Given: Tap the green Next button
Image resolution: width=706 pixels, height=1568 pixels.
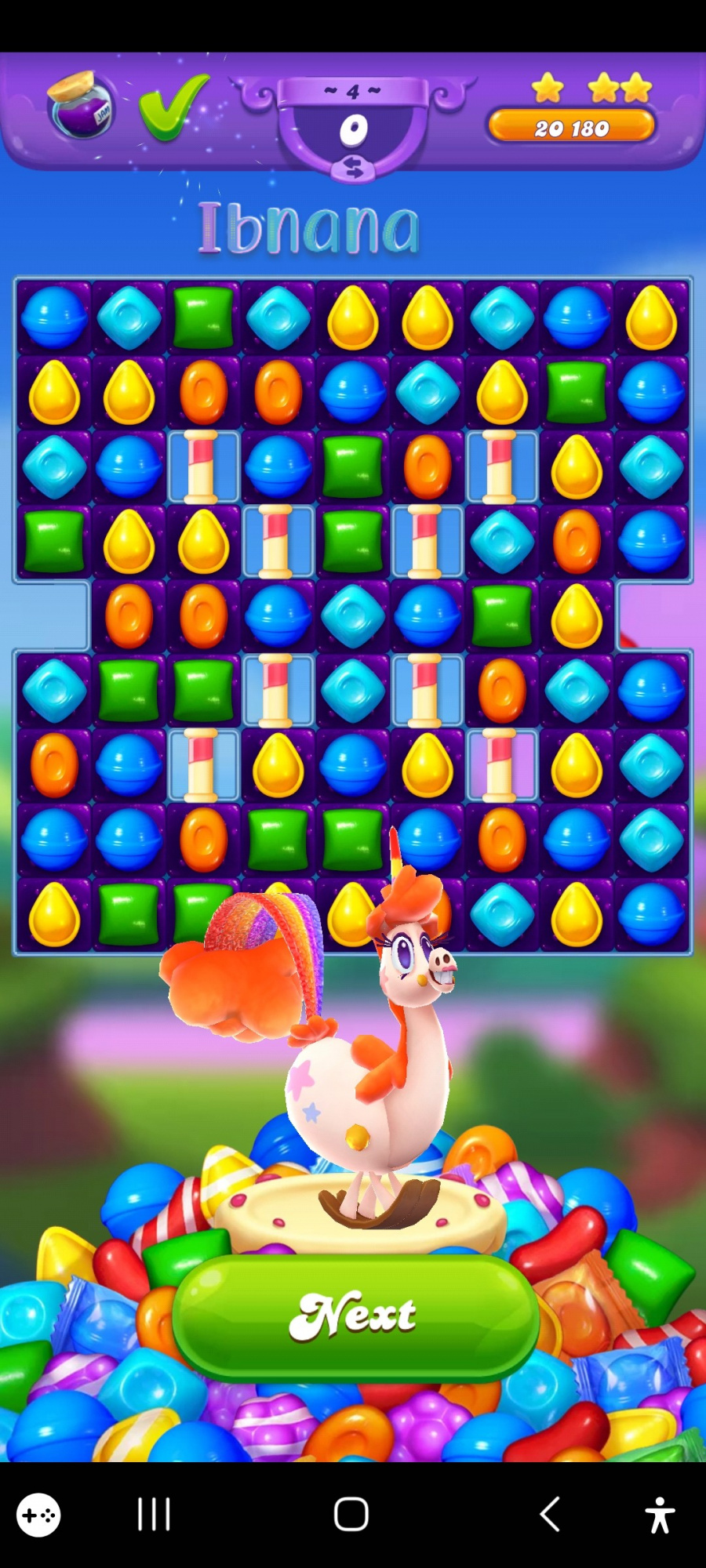Looking at the screenshot, I should (355, 1316).
